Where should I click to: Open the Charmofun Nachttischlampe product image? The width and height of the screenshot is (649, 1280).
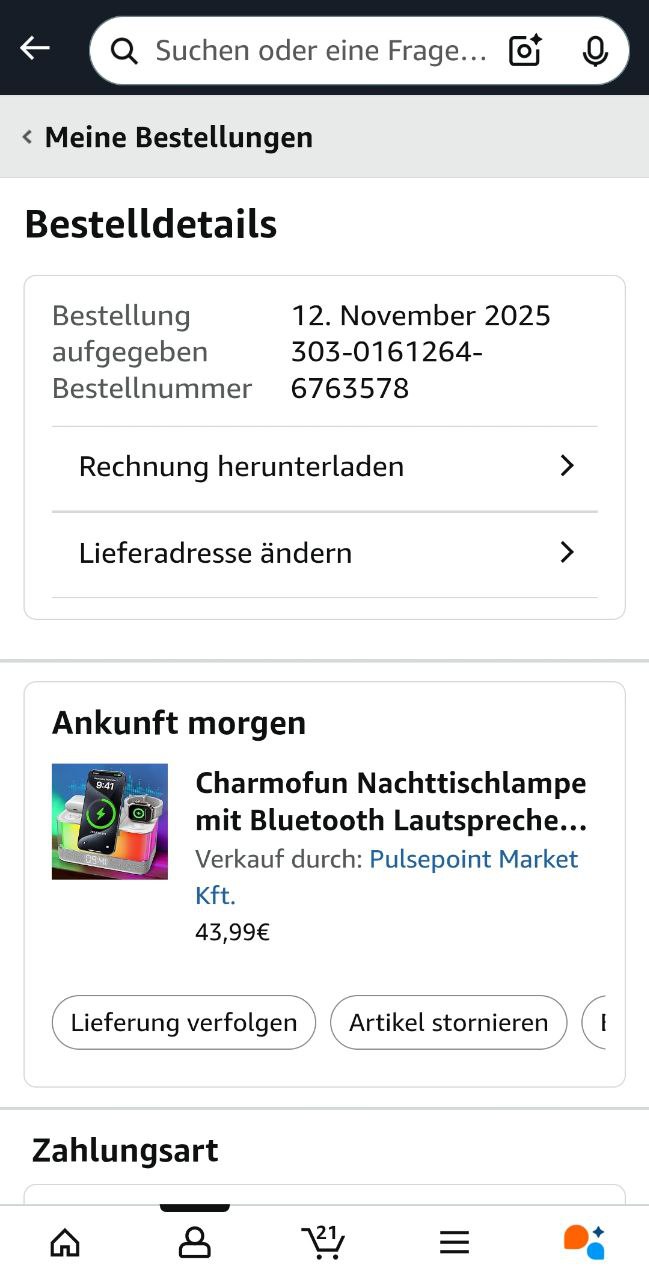click(110, 822)
